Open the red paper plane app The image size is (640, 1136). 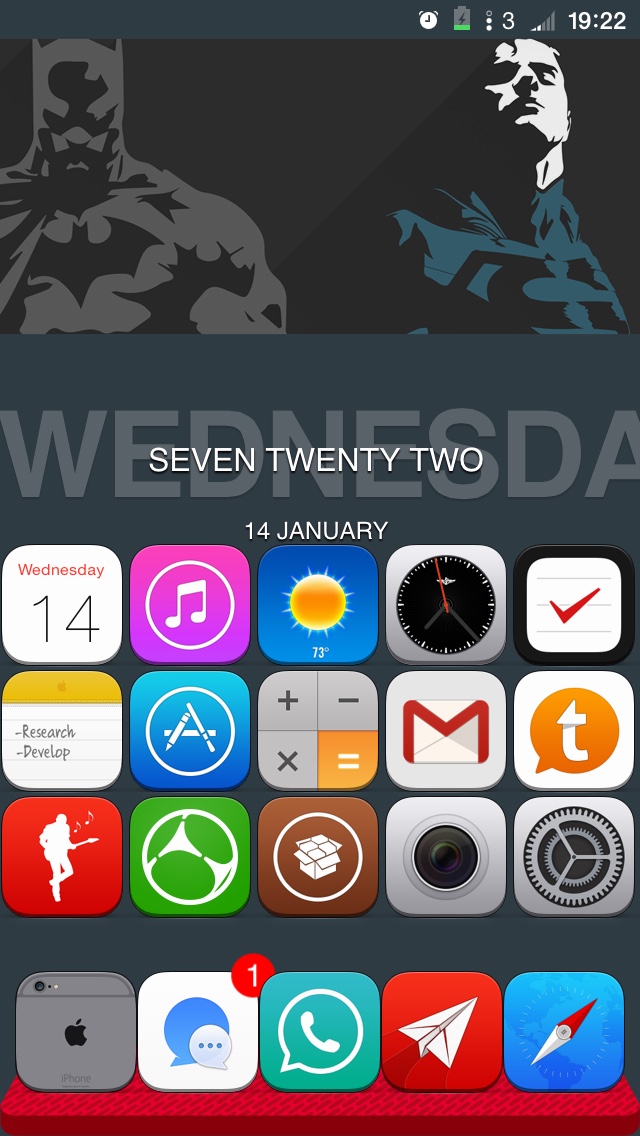click(x=442, y=1032)
